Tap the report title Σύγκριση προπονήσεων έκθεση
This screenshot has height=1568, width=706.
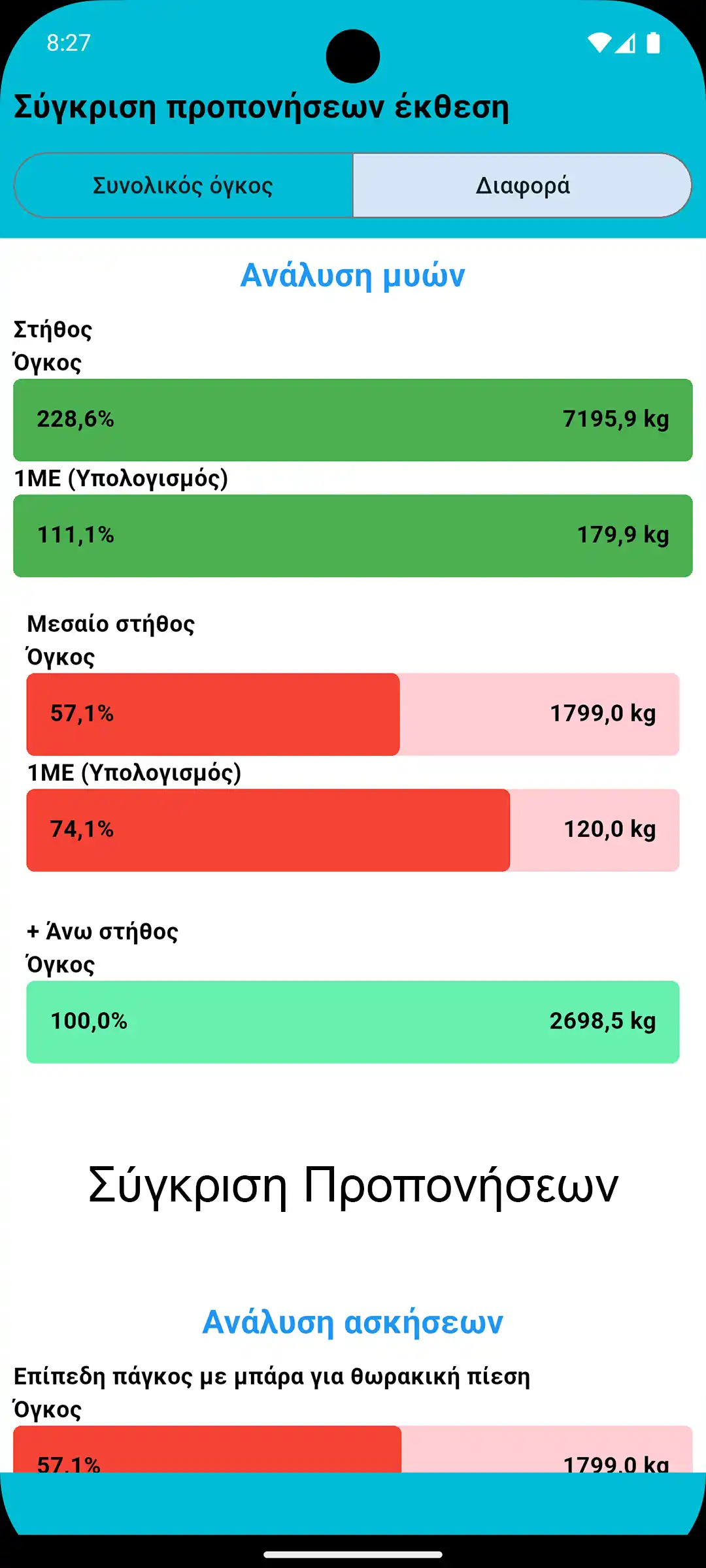261,106
